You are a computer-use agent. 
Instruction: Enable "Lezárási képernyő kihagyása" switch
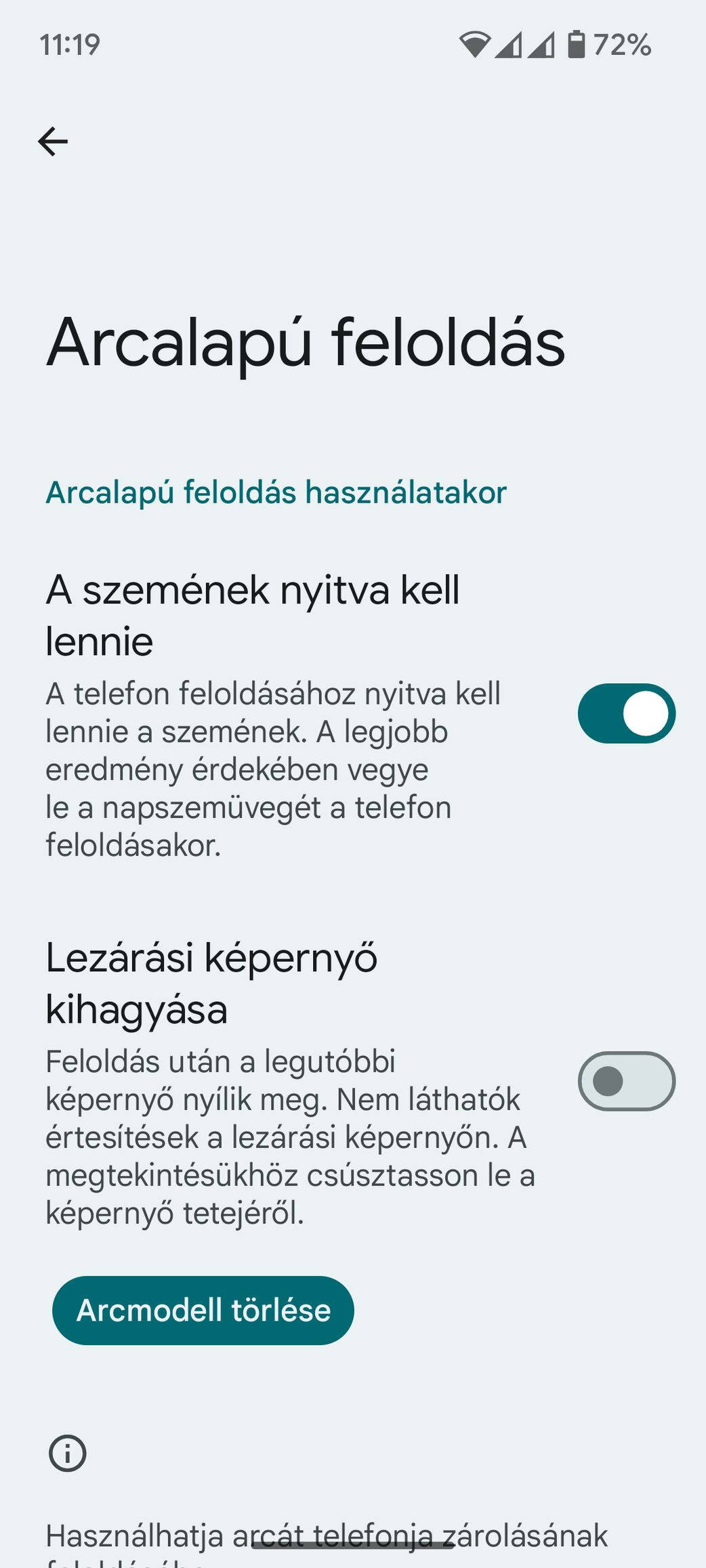point(626,1081)
